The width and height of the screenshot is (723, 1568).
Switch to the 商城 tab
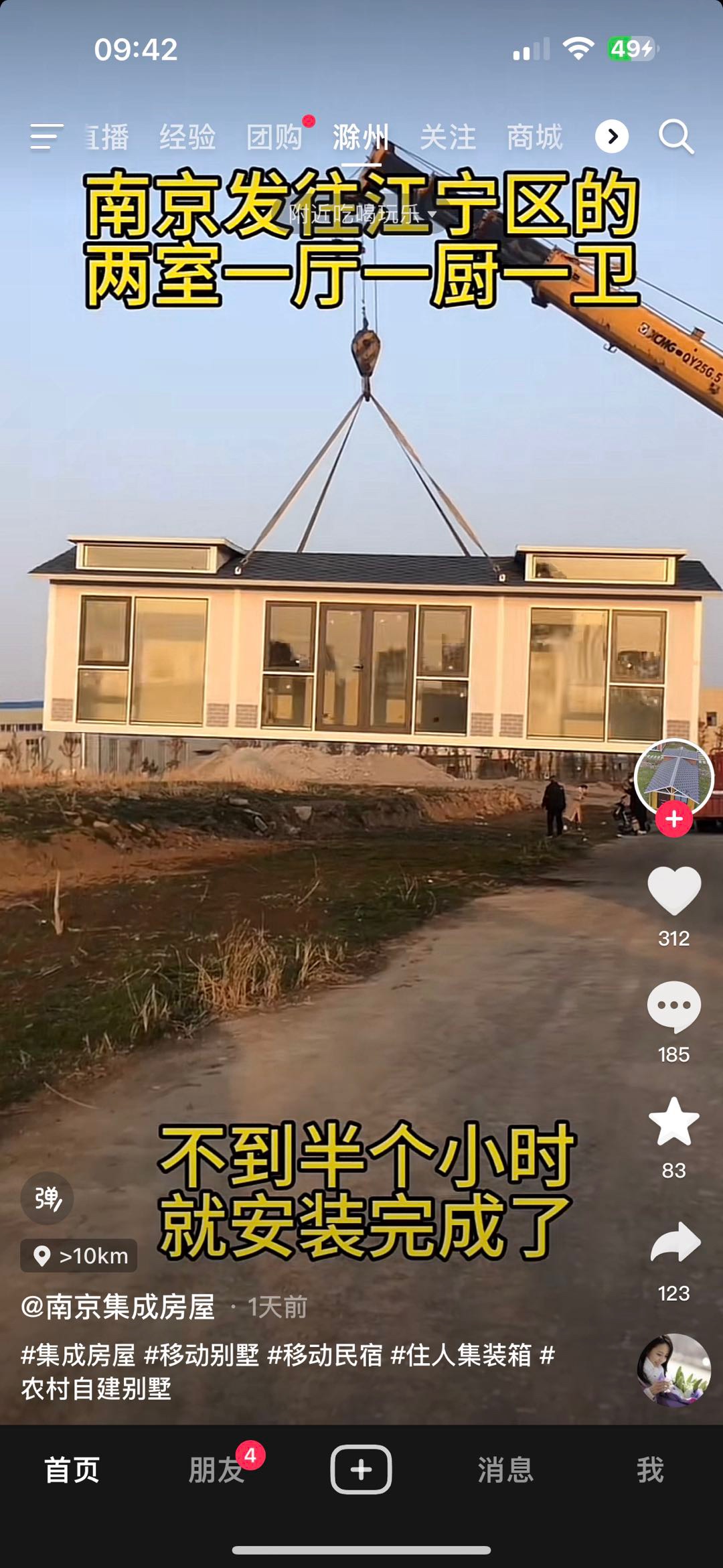click(x=535, y=137)
